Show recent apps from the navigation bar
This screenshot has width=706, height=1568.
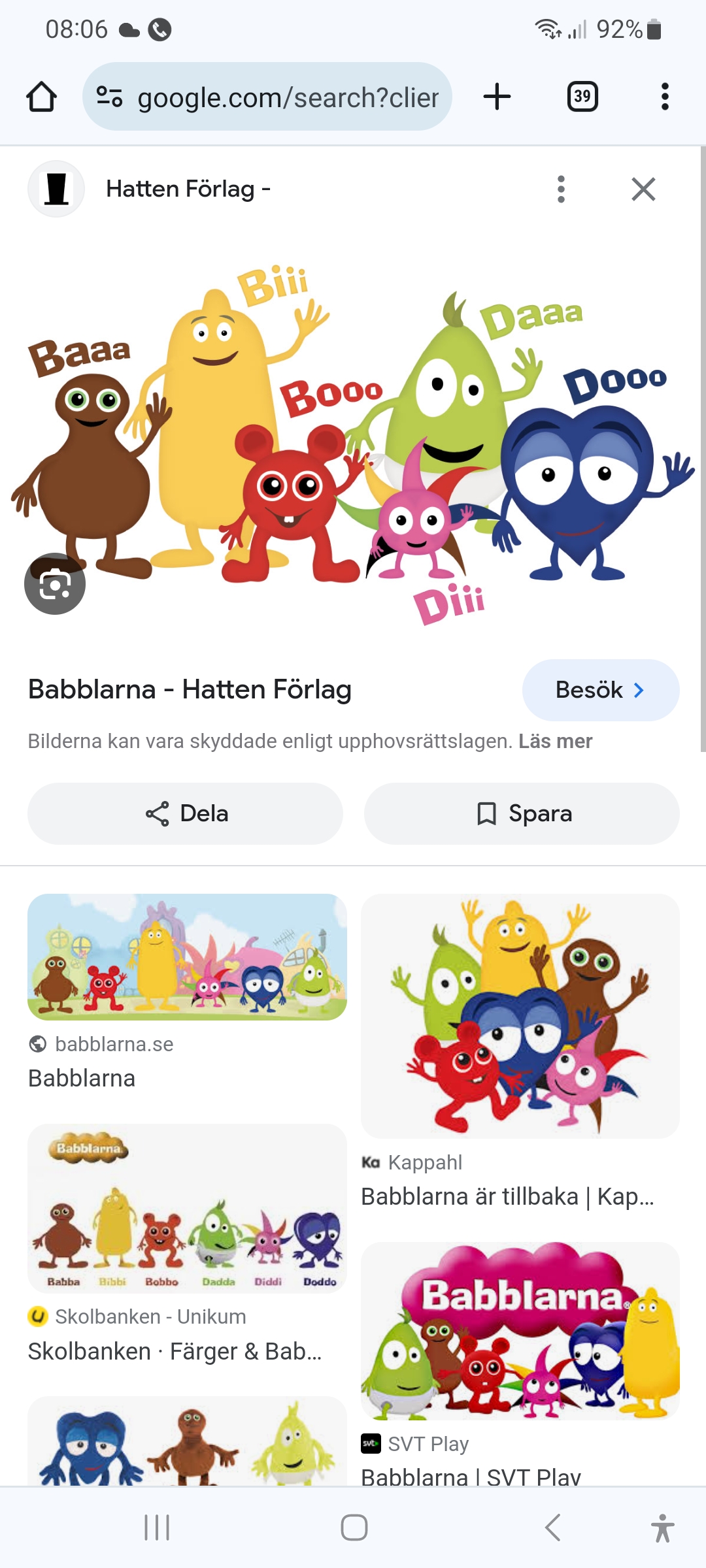point(157,1527)
